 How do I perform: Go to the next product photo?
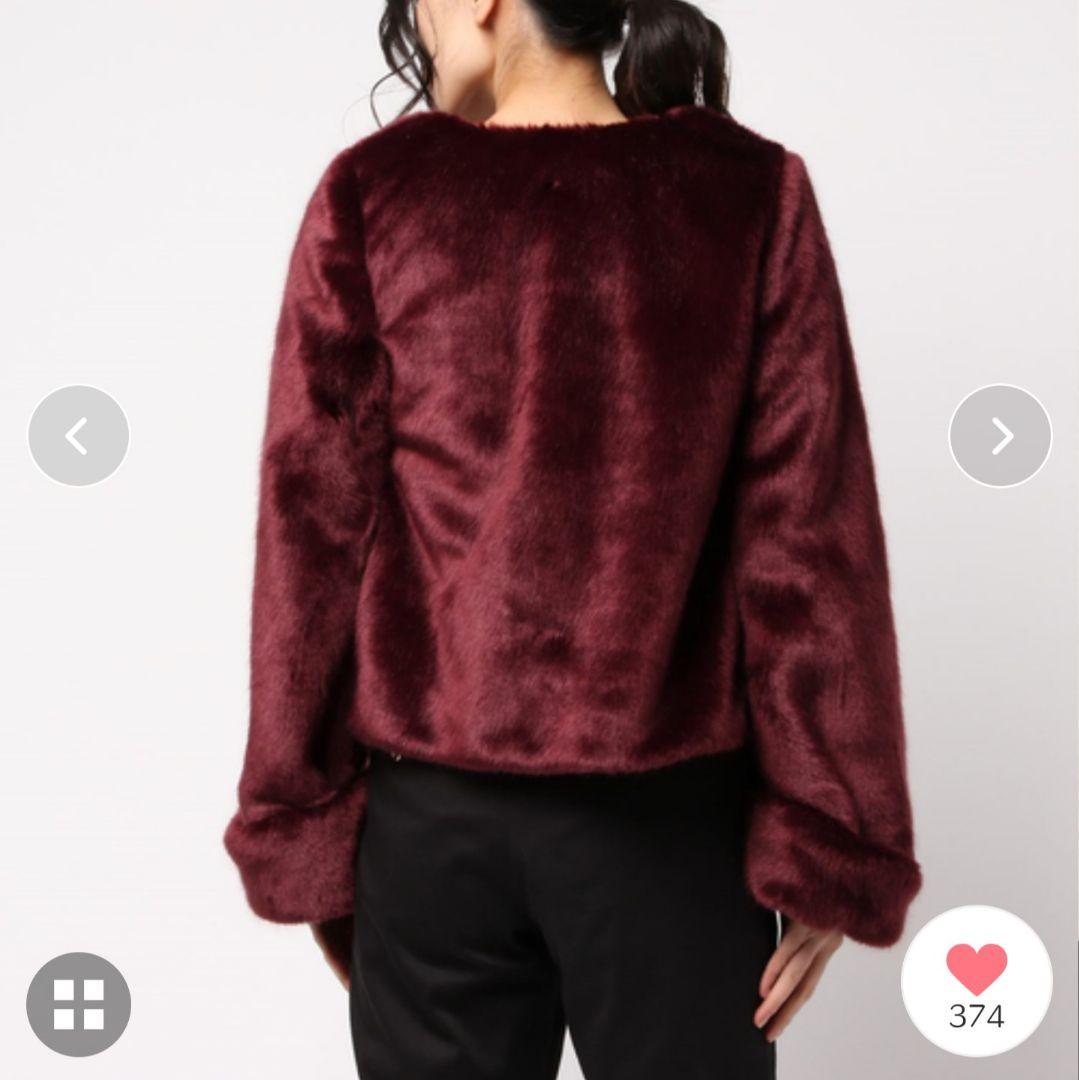pyautogui.click(x=1000, y=436)
